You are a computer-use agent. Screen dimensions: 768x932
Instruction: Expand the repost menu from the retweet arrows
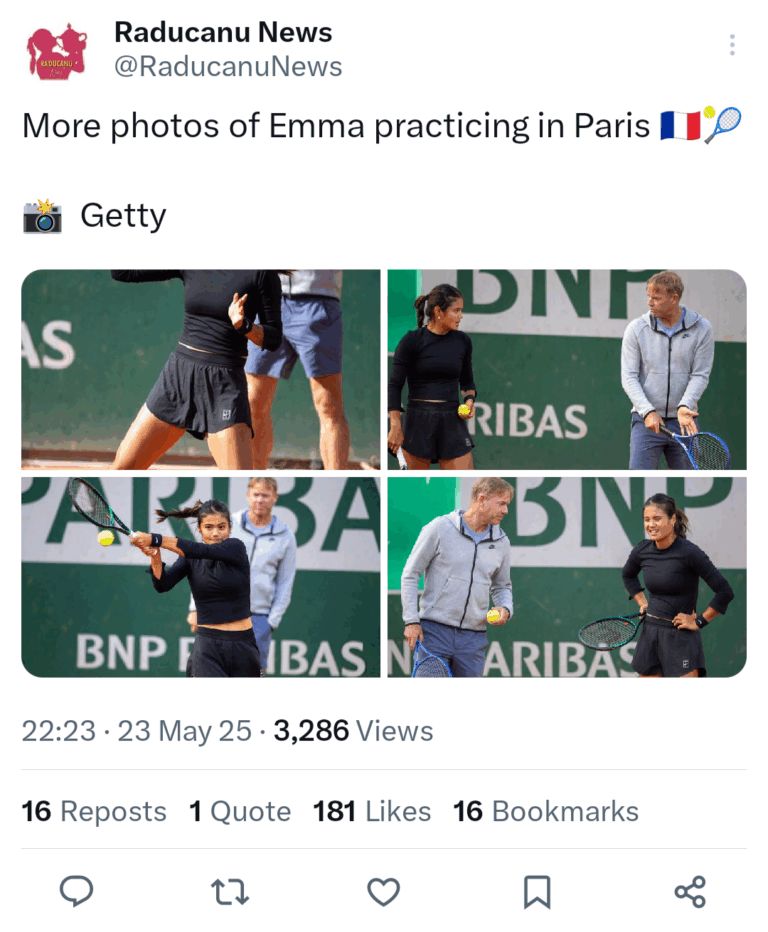(x=232, y=888)
